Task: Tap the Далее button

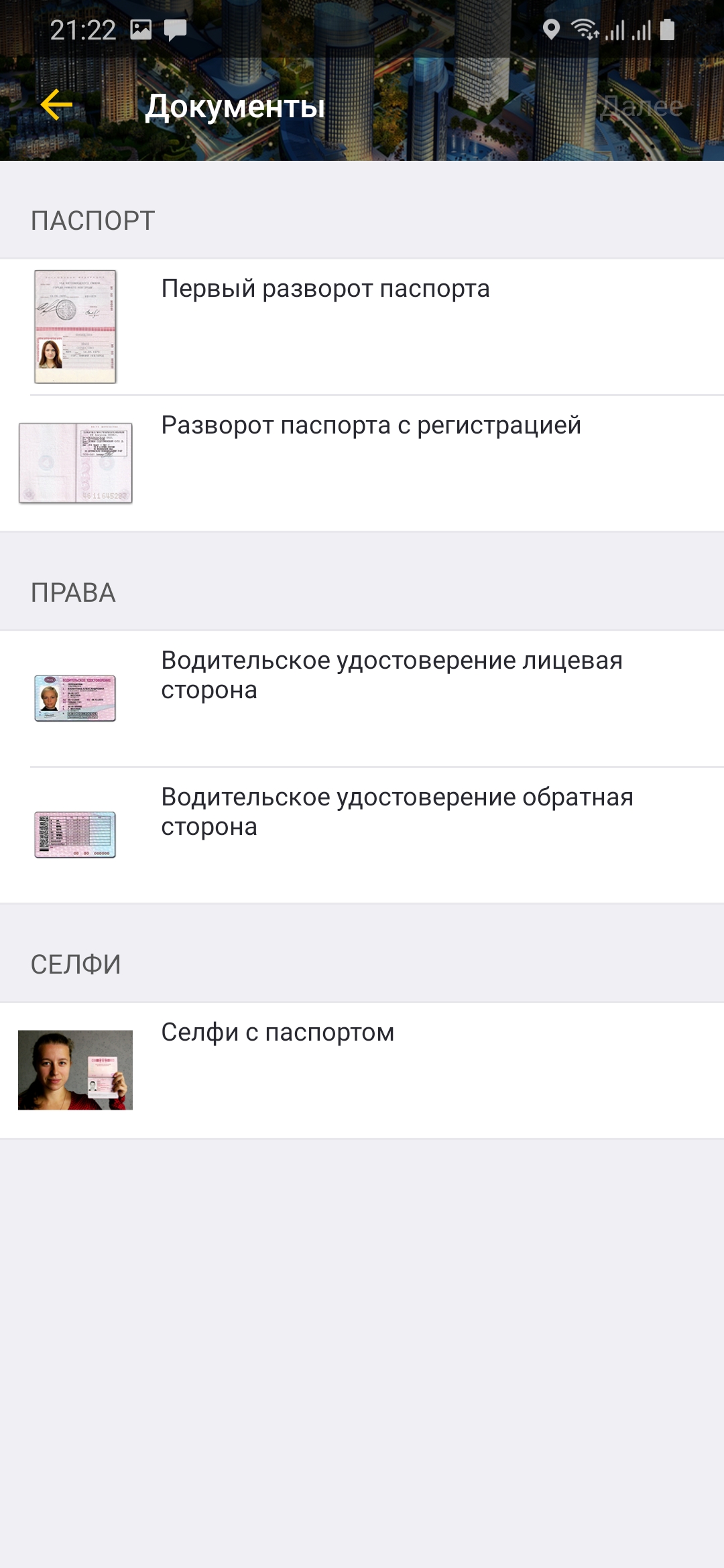Action: tap(641, 107)
